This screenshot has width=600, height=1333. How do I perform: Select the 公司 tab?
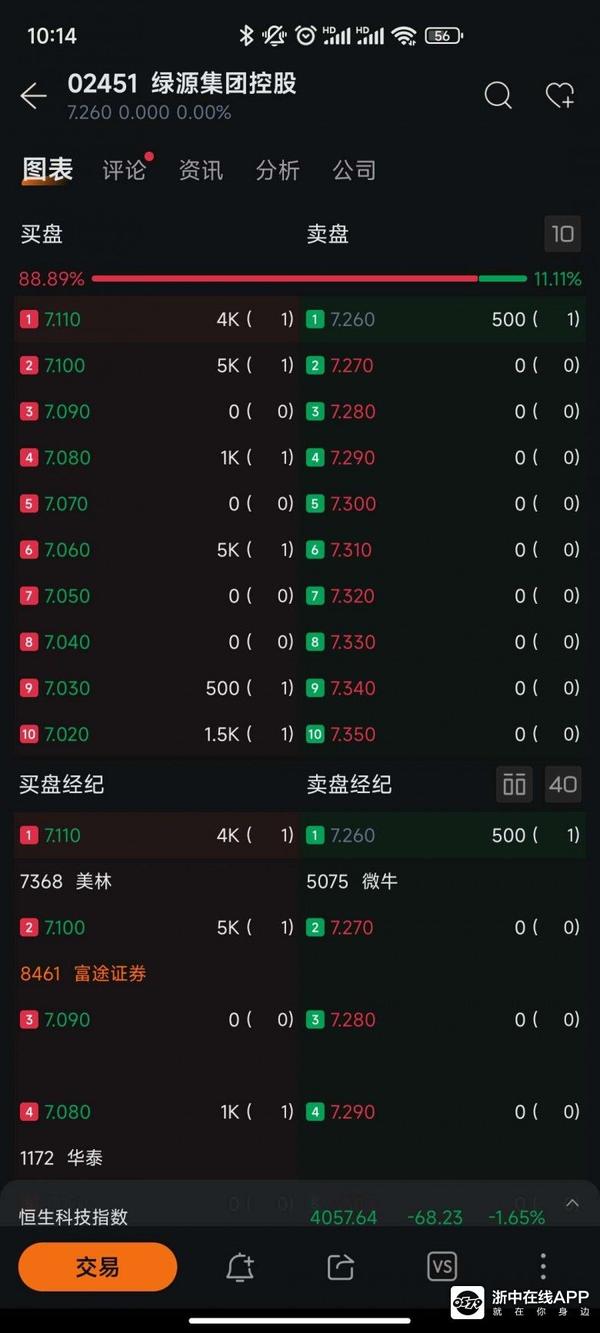[x=354, y=170]
